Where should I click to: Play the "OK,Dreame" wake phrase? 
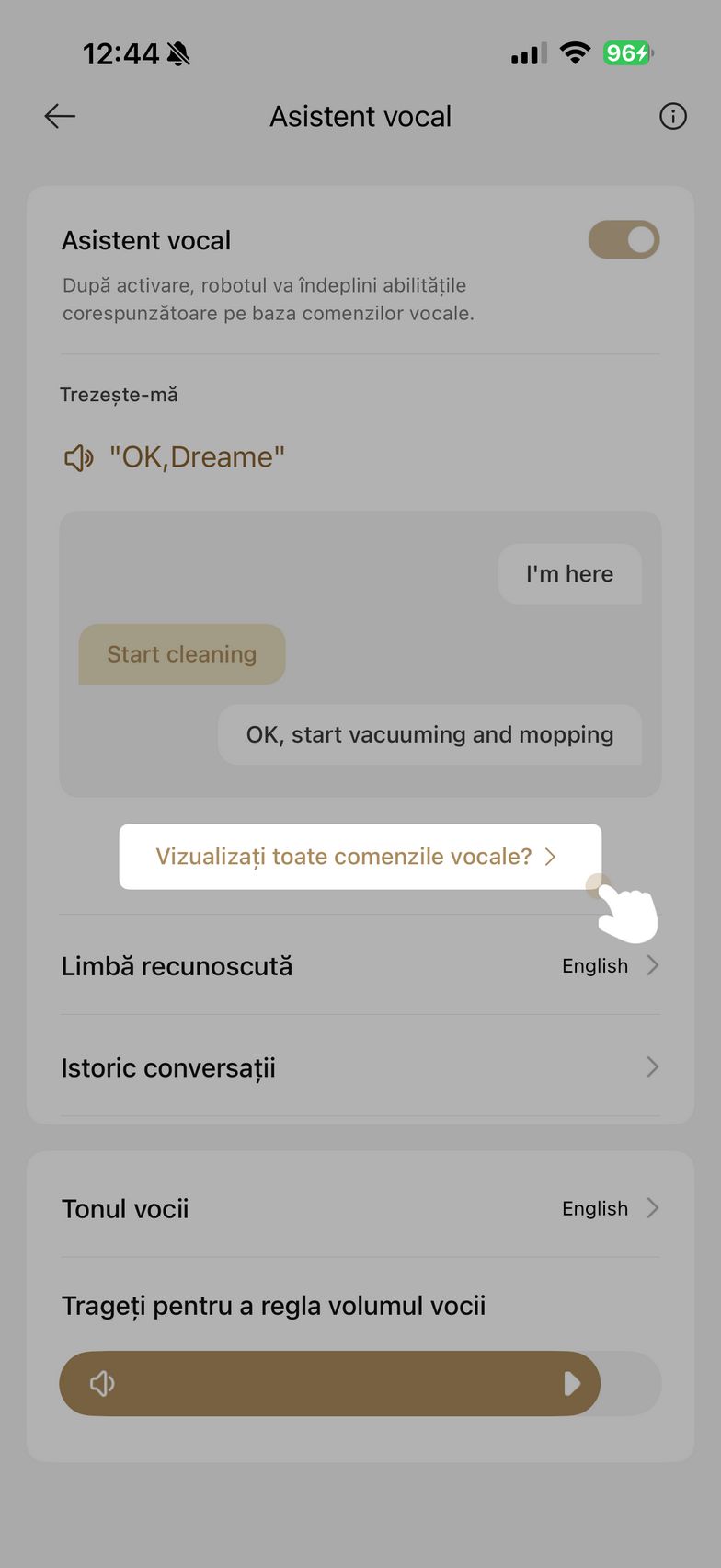coord(79,457)
